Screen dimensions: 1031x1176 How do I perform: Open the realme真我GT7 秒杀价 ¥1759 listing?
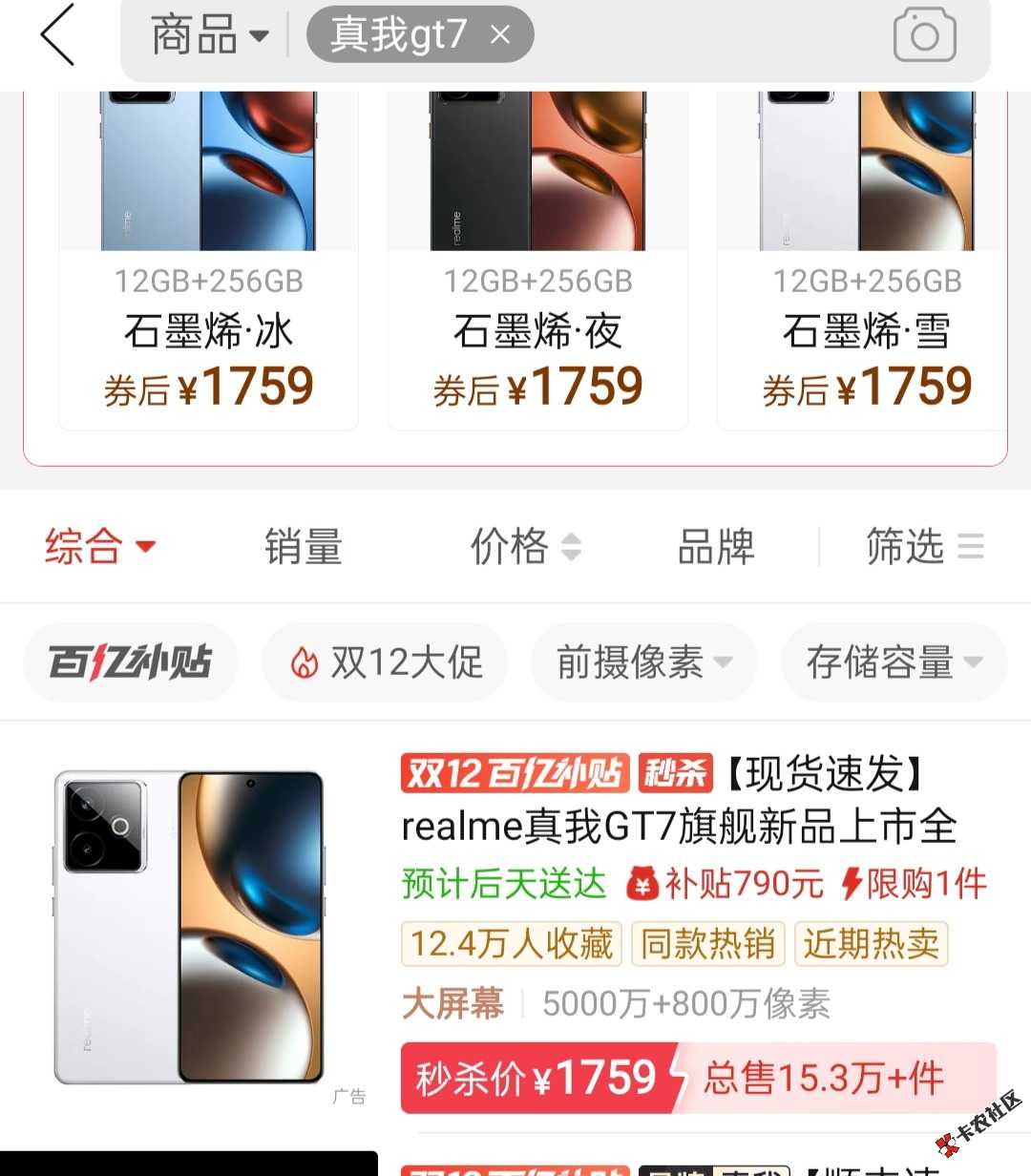(678, 827)
